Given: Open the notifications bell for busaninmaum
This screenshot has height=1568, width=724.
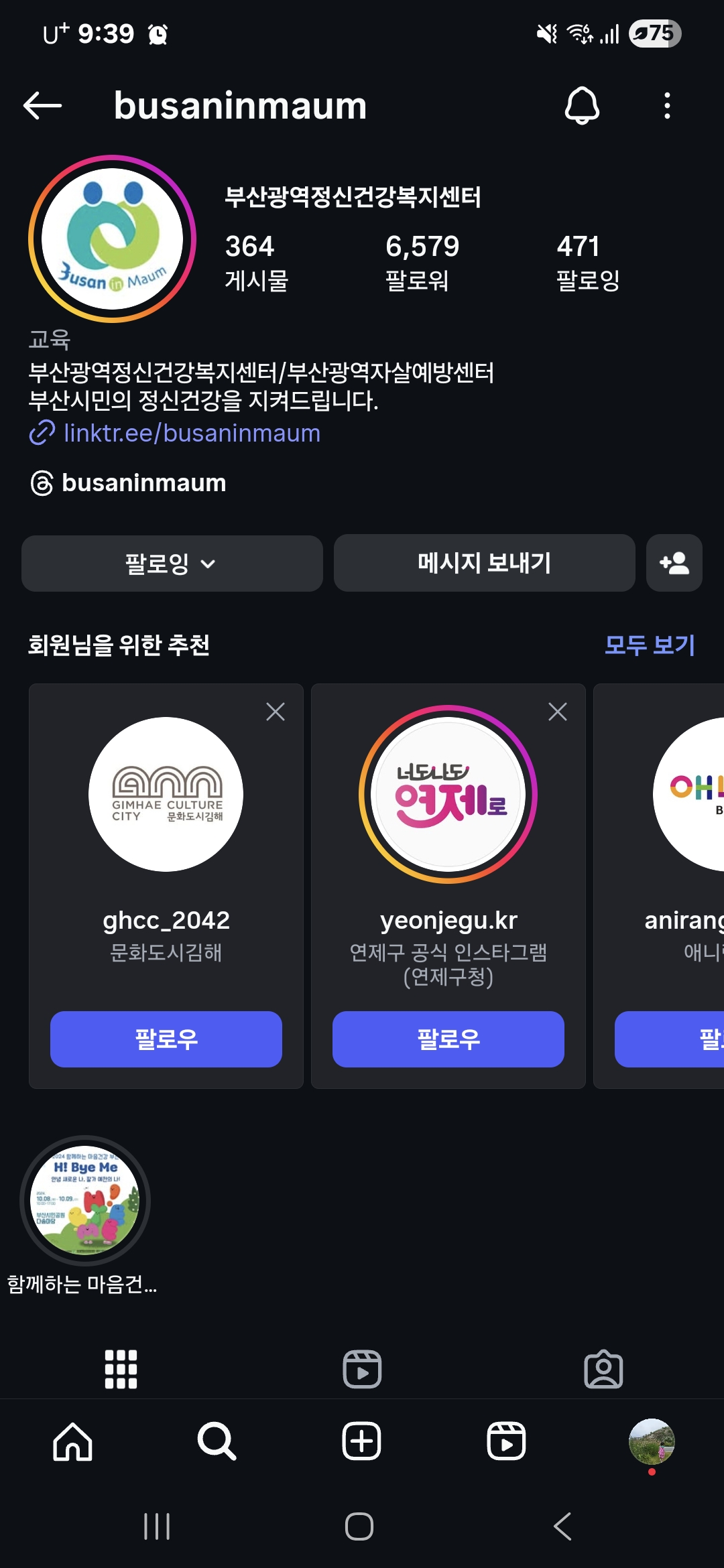Looking at the screenshot, I should click(x=581, y=106).
